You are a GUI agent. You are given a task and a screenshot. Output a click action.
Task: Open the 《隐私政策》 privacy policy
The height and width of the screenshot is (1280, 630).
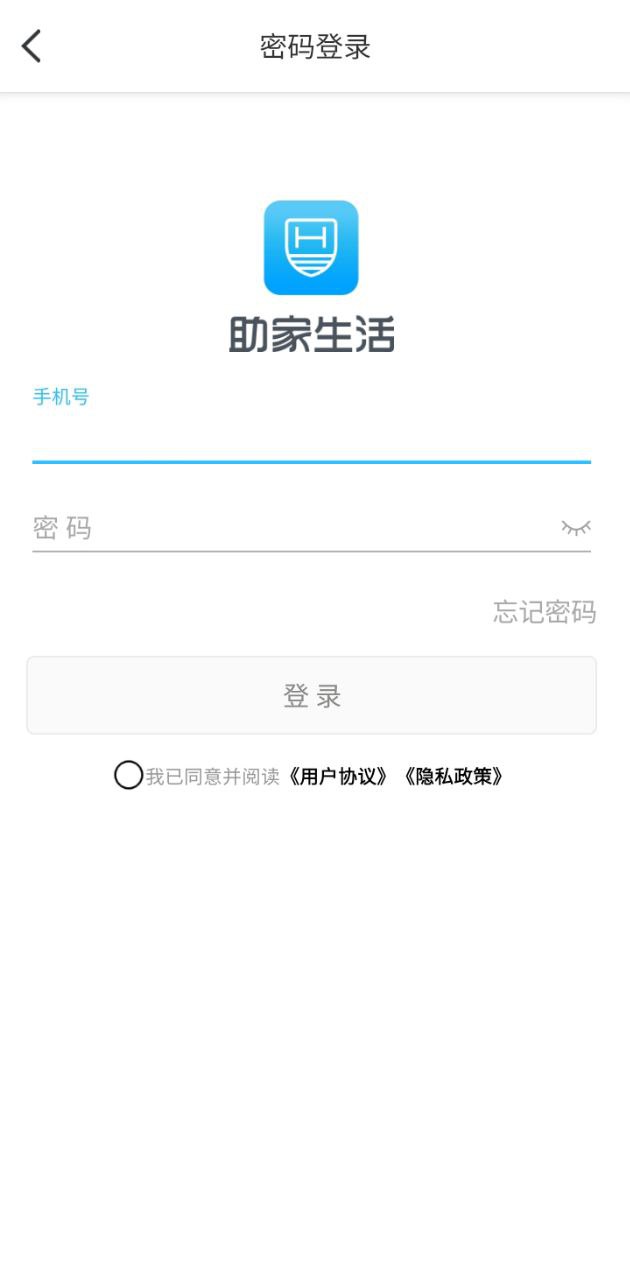452,776
